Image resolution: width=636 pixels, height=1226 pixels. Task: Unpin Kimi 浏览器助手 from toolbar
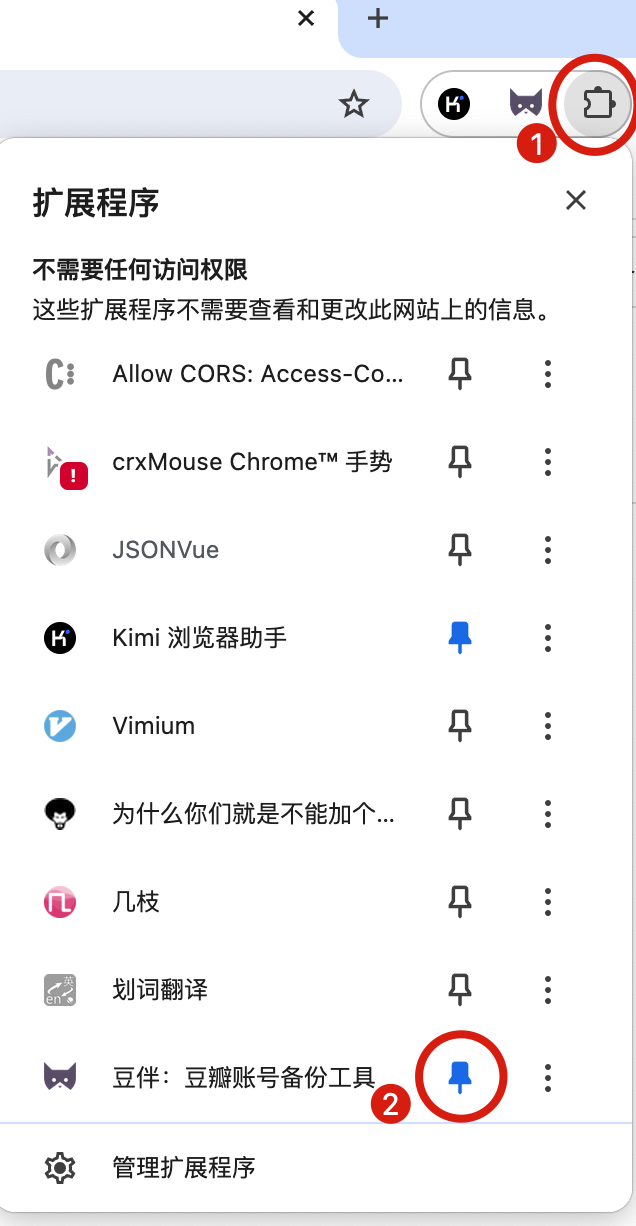[459, 638]
